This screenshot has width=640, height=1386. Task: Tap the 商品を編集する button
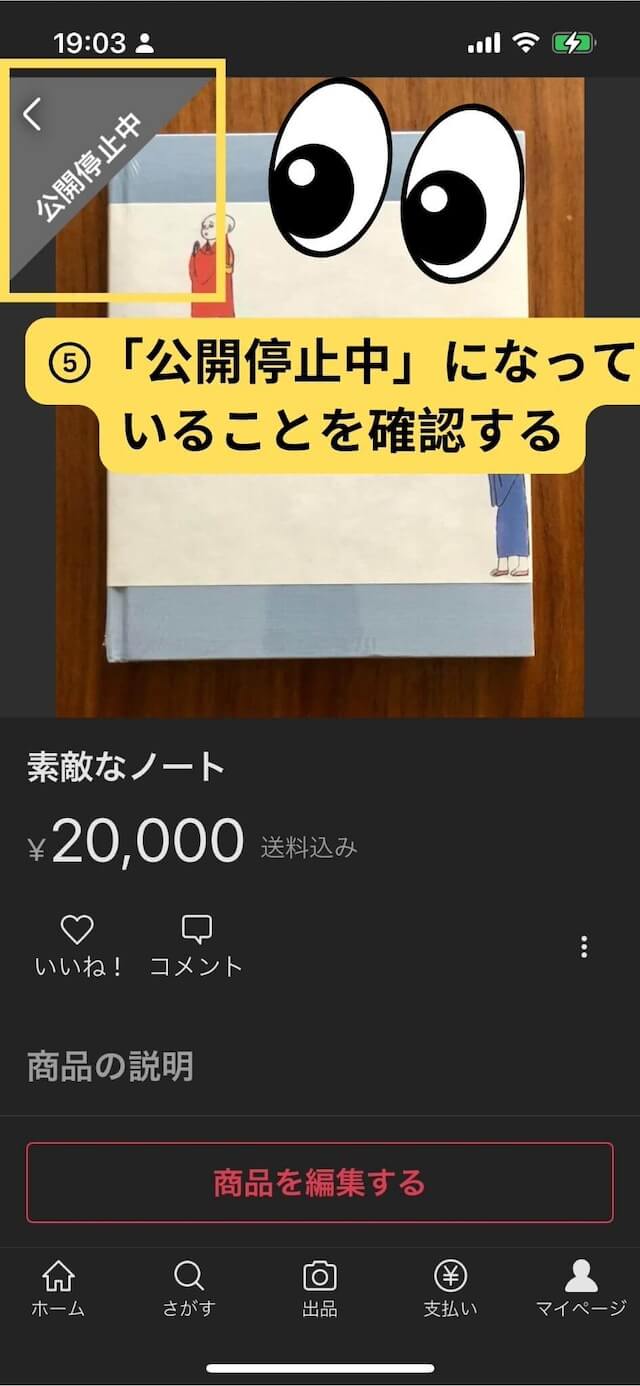tap(320, 1182)
